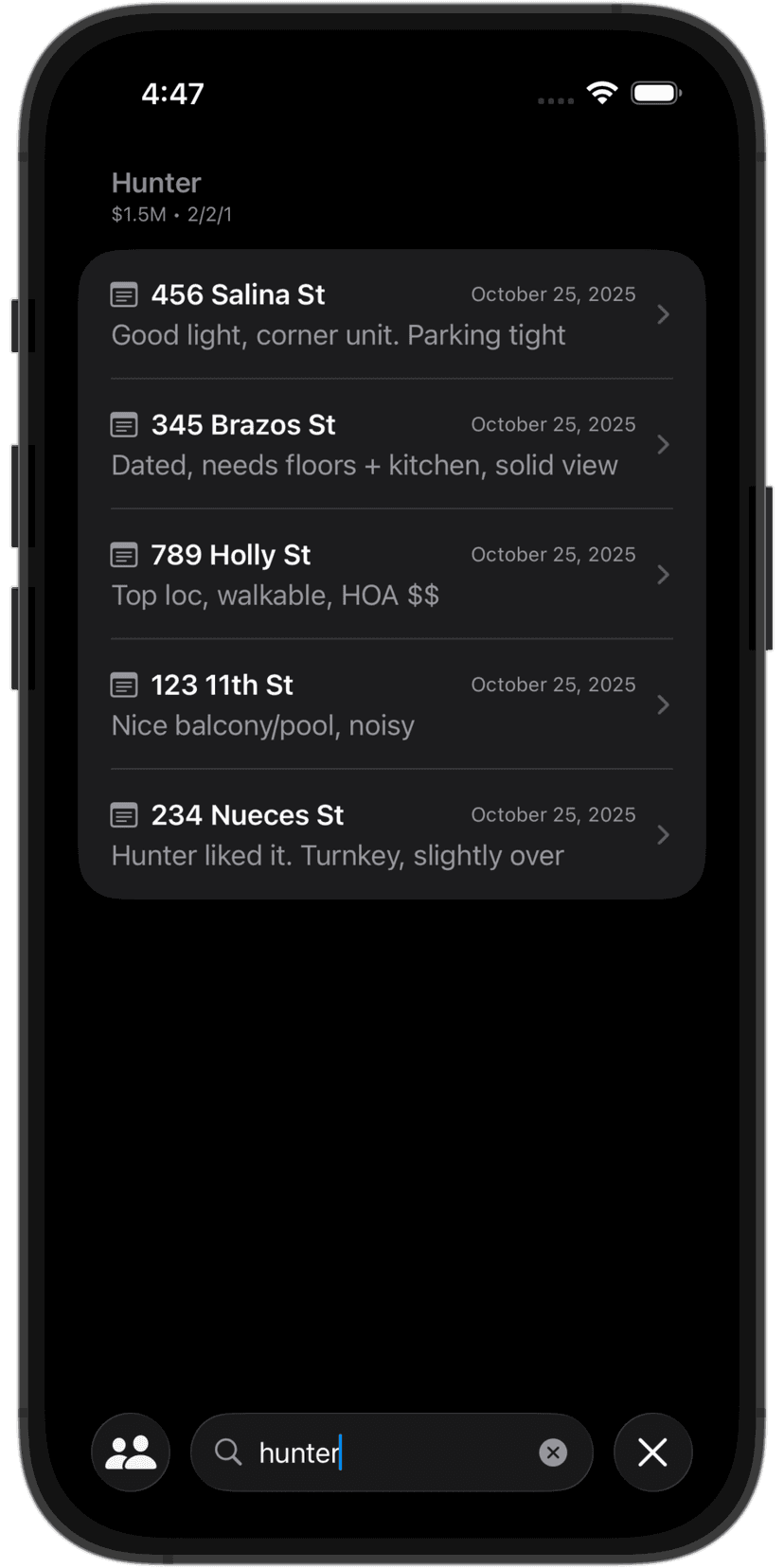
Task: Clear the search text
Action: click(x=553, y=1452)
